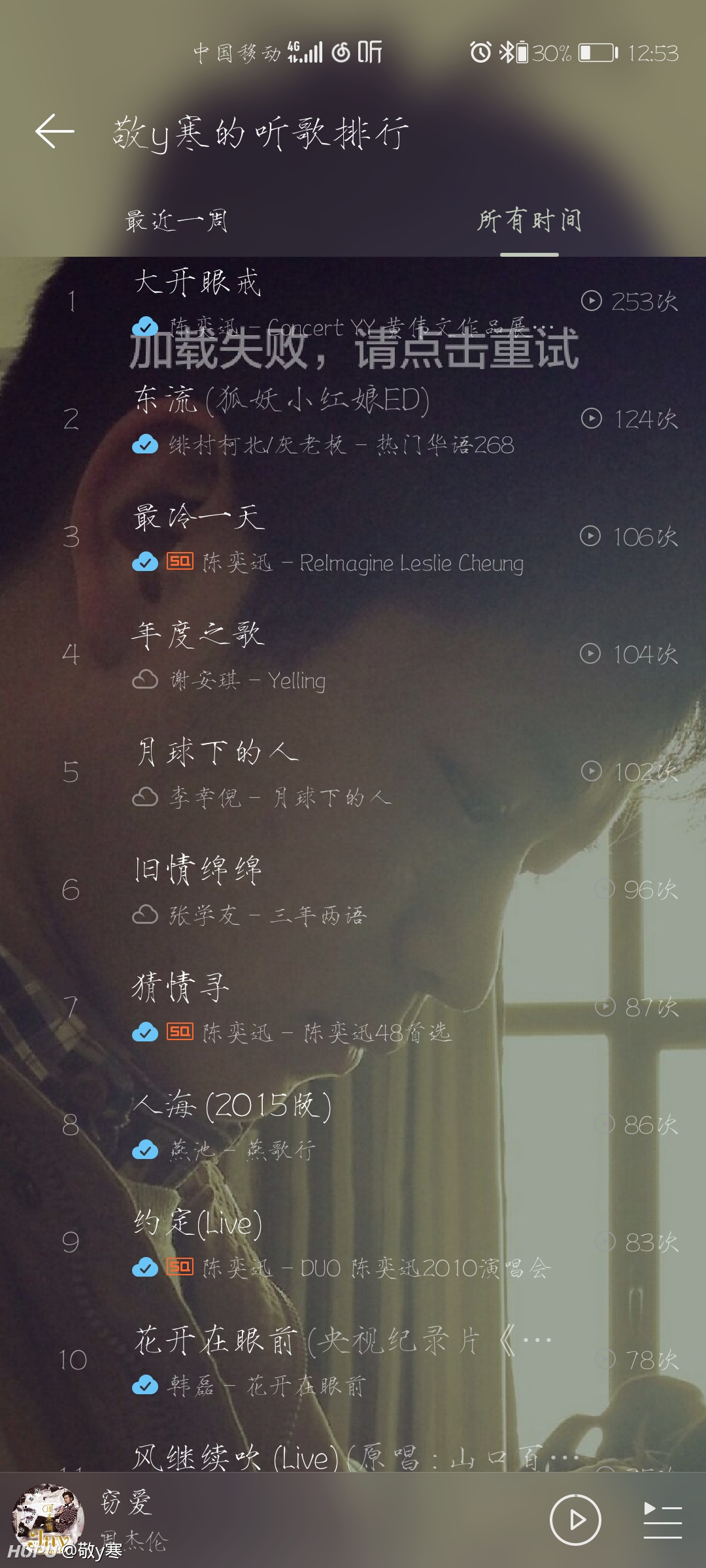Open 年度之歌 by 谢安琪
Screen dimensions: 706x1568
click(x=353, y=655)
